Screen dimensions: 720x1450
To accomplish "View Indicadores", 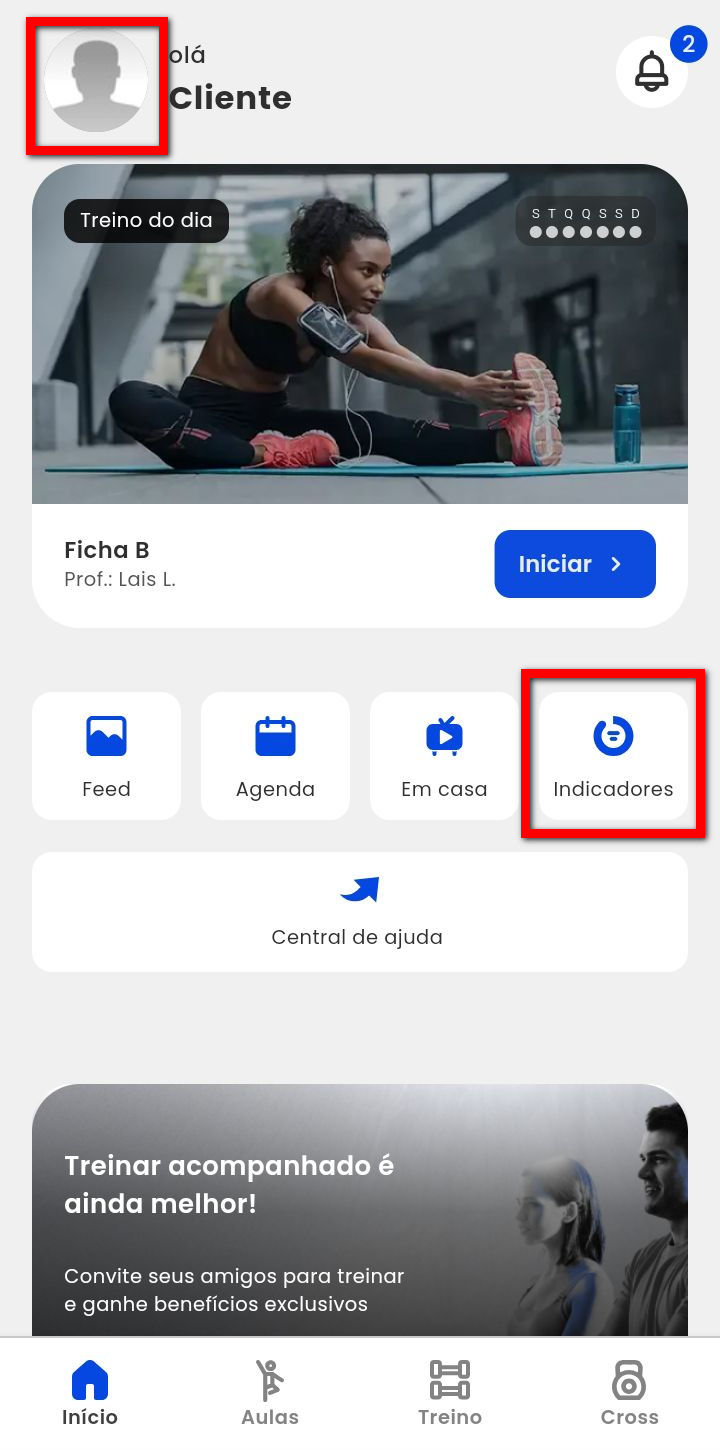I will tap(613, 756).
